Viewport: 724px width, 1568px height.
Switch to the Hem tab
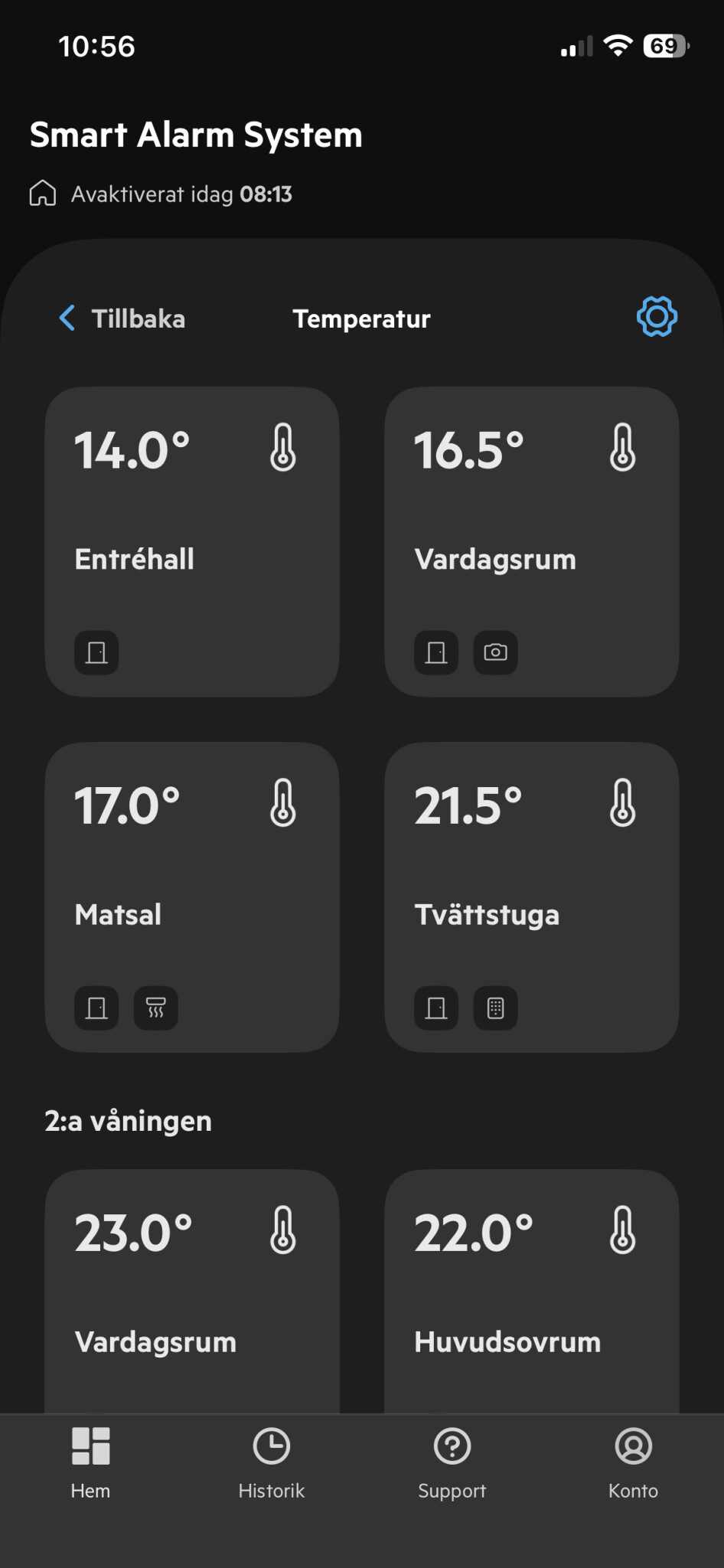[90, 1462]
